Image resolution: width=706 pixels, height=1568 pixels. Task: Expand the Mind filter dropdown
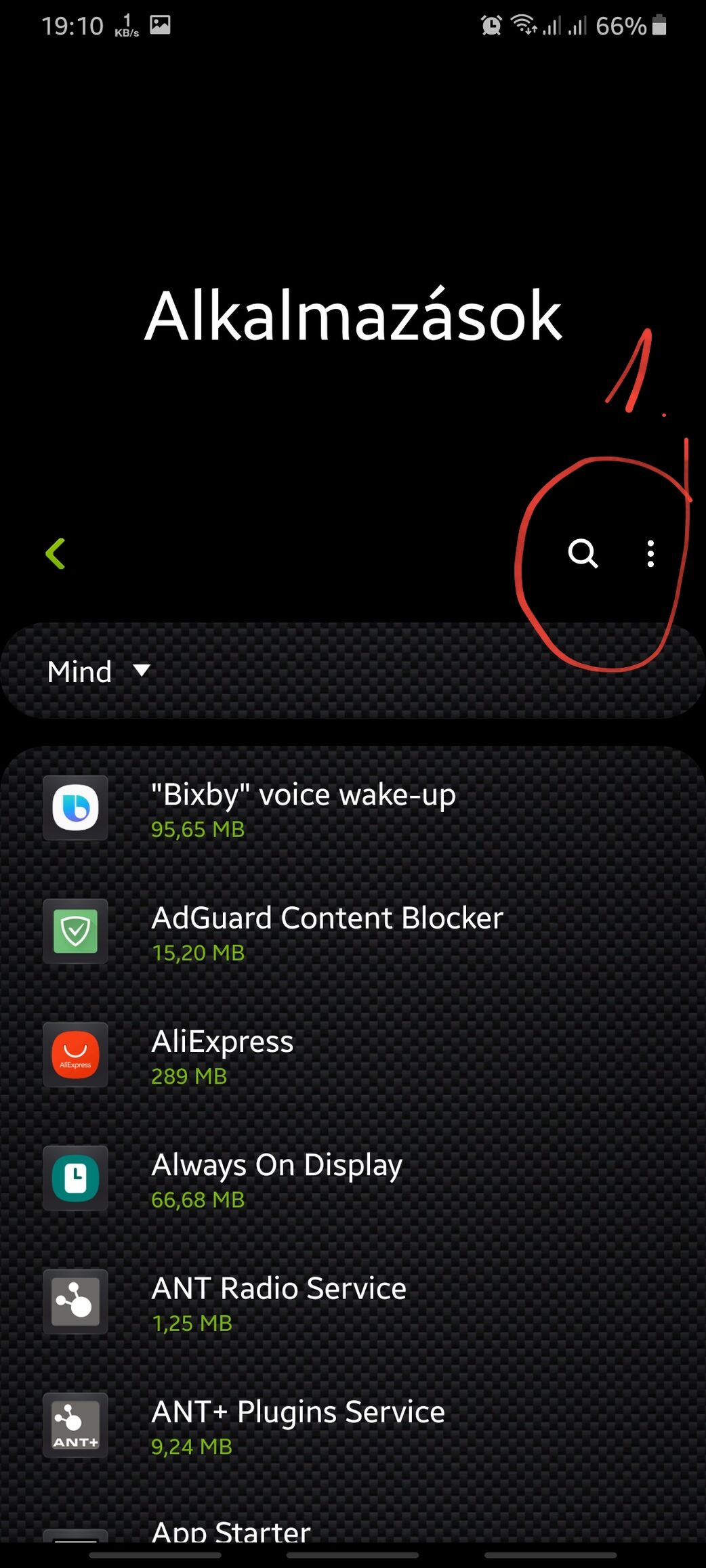99,671
